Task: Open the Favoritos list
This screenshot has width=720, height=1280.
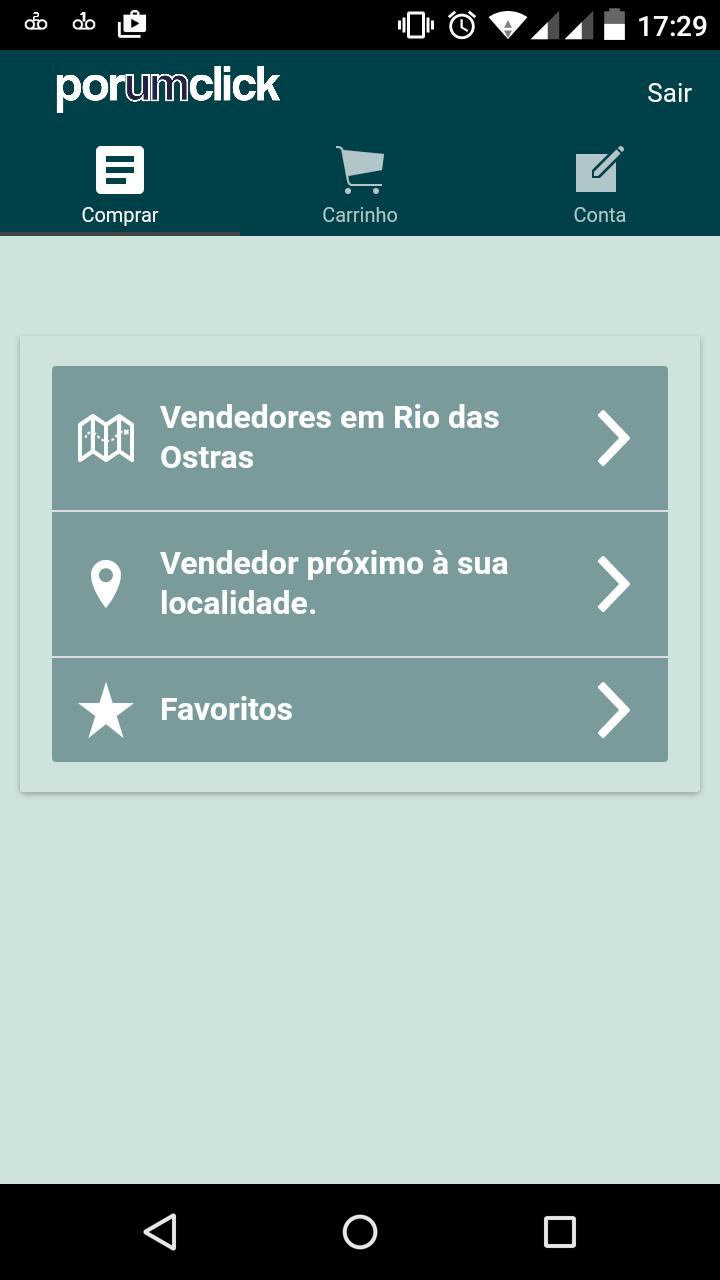Action: click(360, 710)
